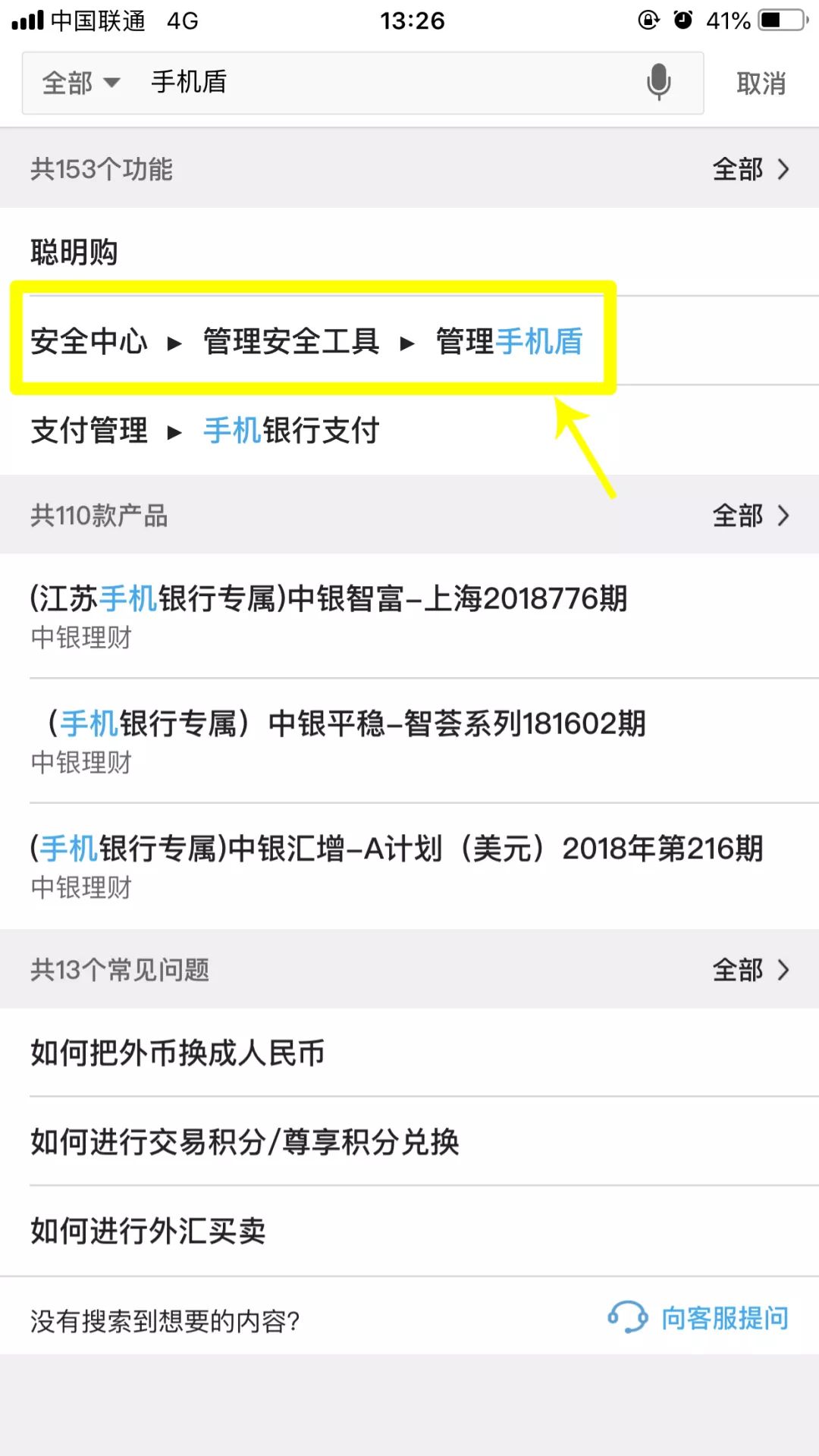View all 110 products

(x=750, y=516)
